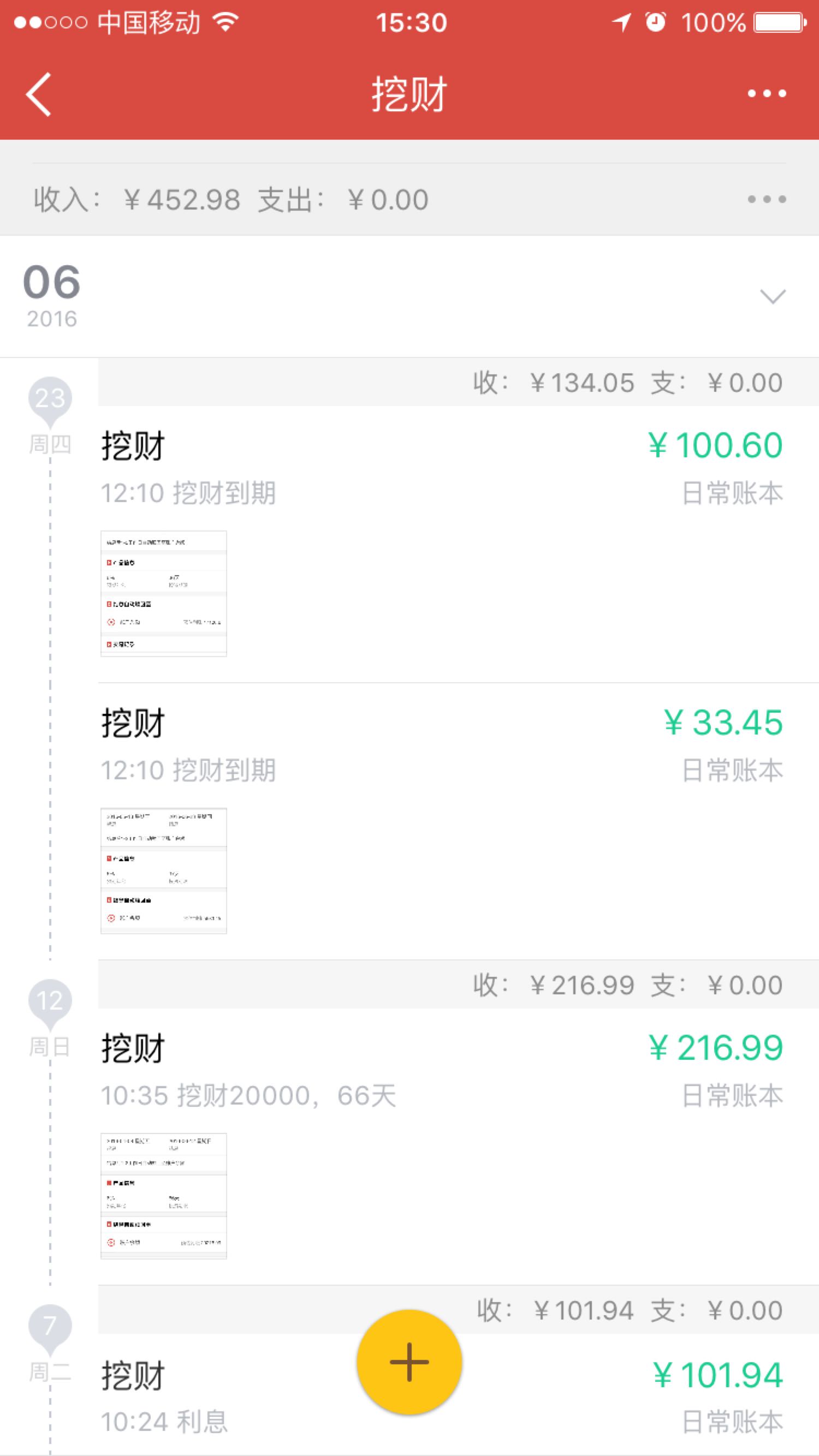819x1456 pixels.
Task: Open the overflow menu in the red header
Action: click(767, 94)
